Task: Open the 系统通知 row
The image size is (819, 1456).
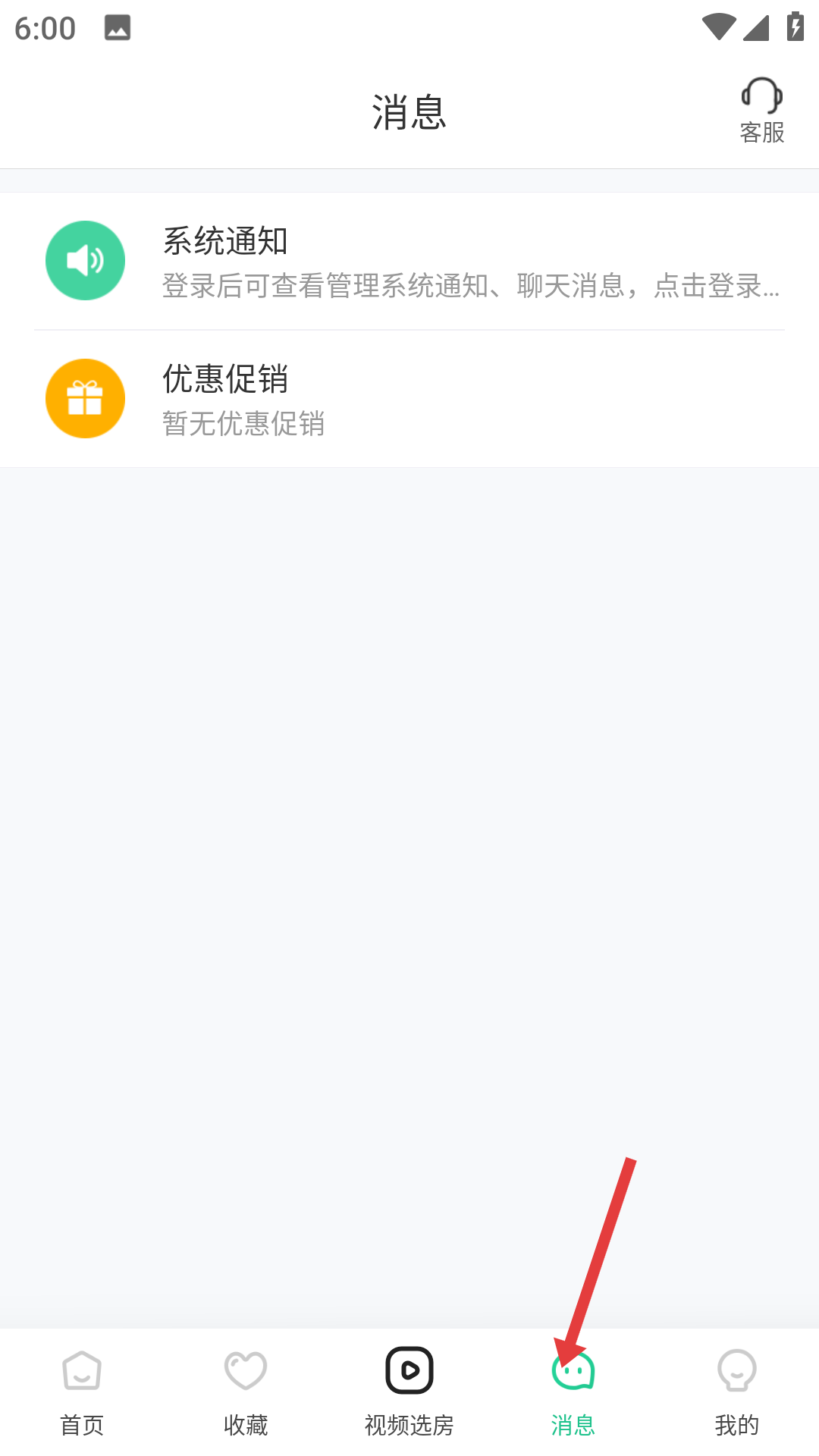Action: click(409, 261)
